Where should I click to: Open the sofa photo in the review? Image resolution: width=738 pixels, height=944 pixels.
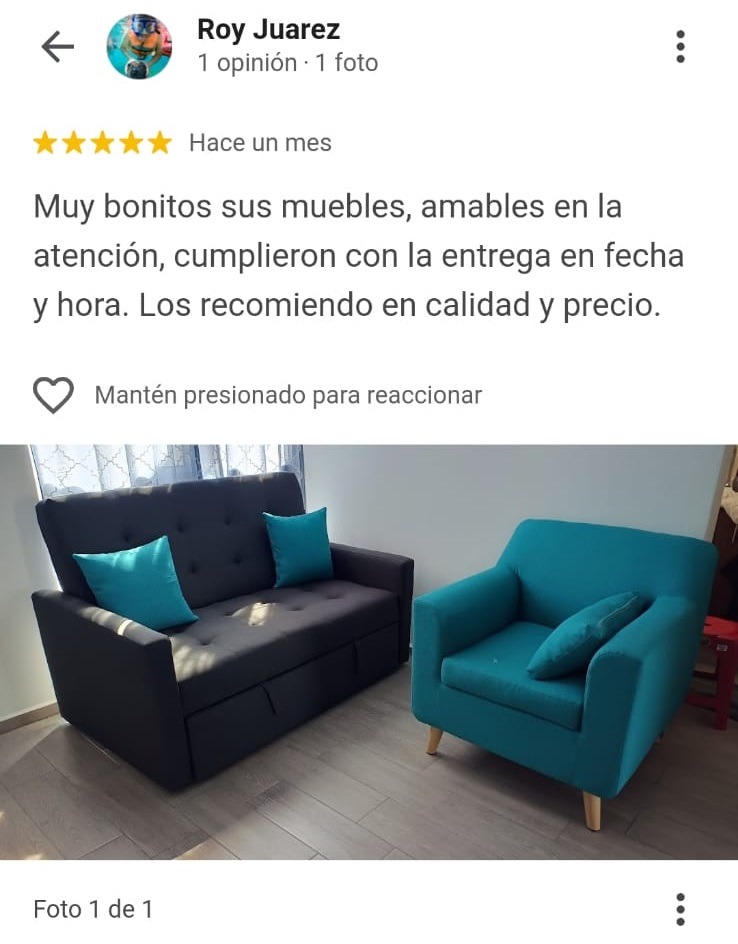[368, 653]
